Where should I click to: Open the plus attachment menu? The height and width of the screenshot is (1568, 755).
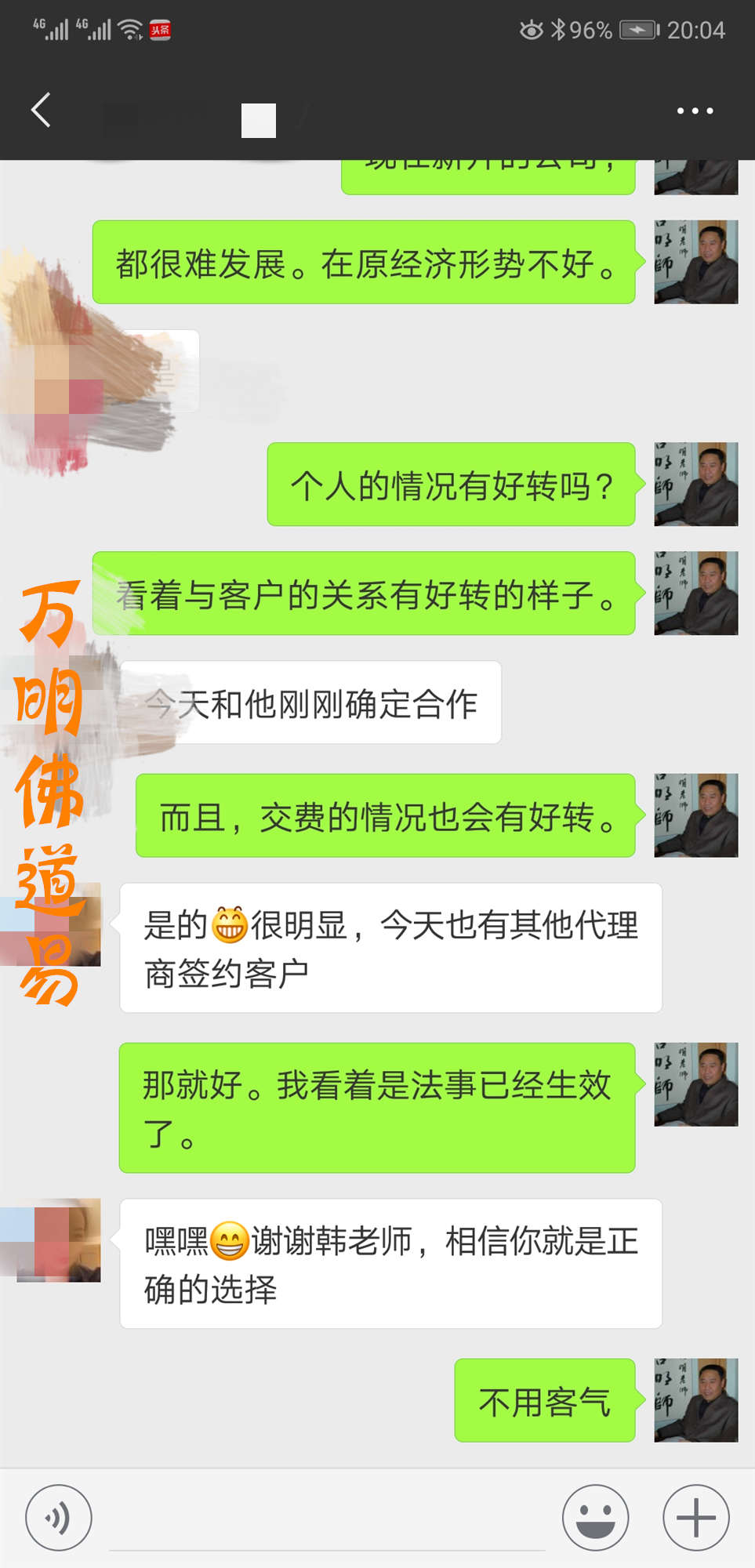click(696, 1518)
